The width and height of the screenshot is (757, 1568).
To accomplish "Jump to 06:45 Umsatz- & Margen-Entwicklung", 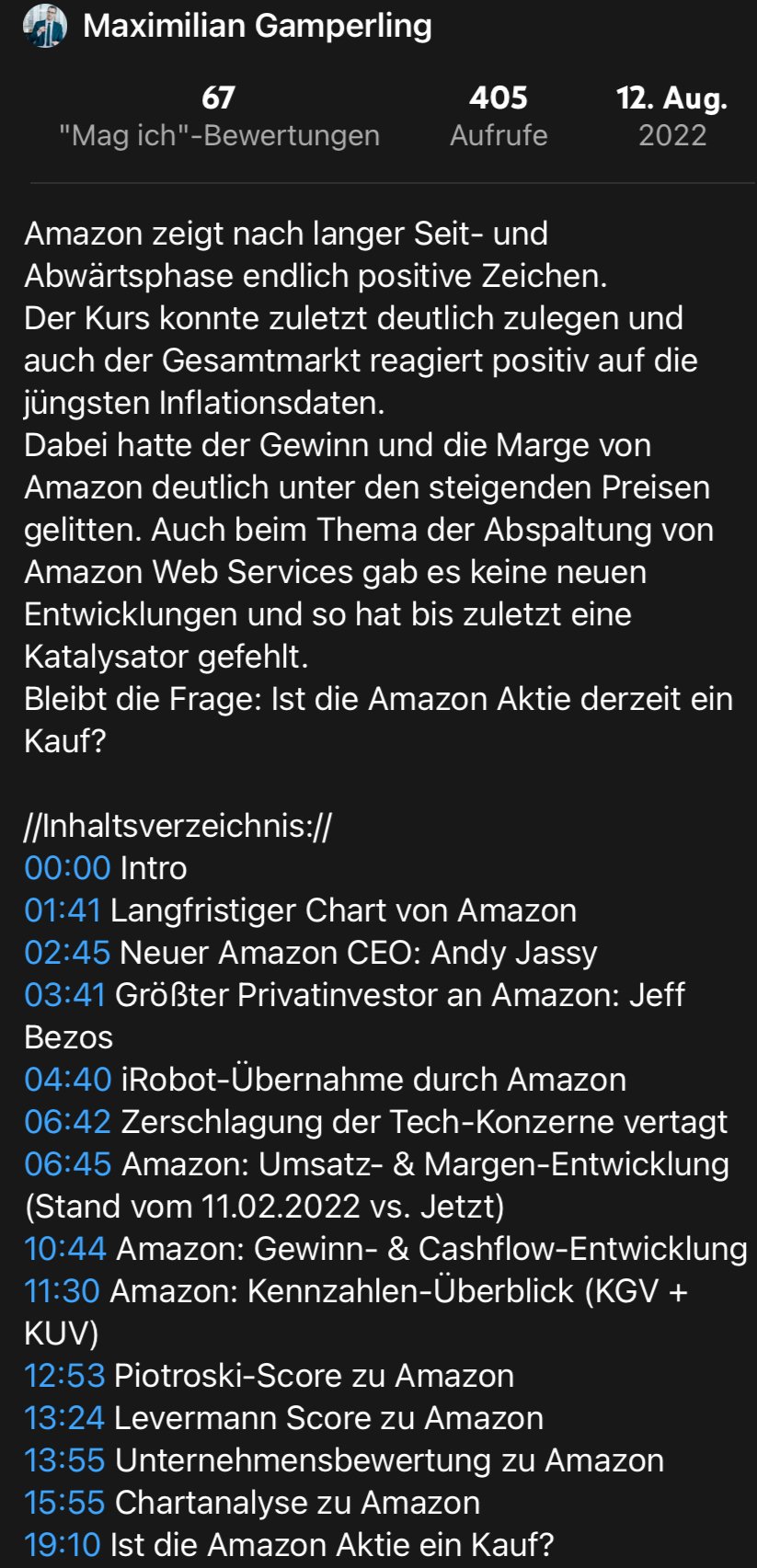I will tap(67, 1164).
